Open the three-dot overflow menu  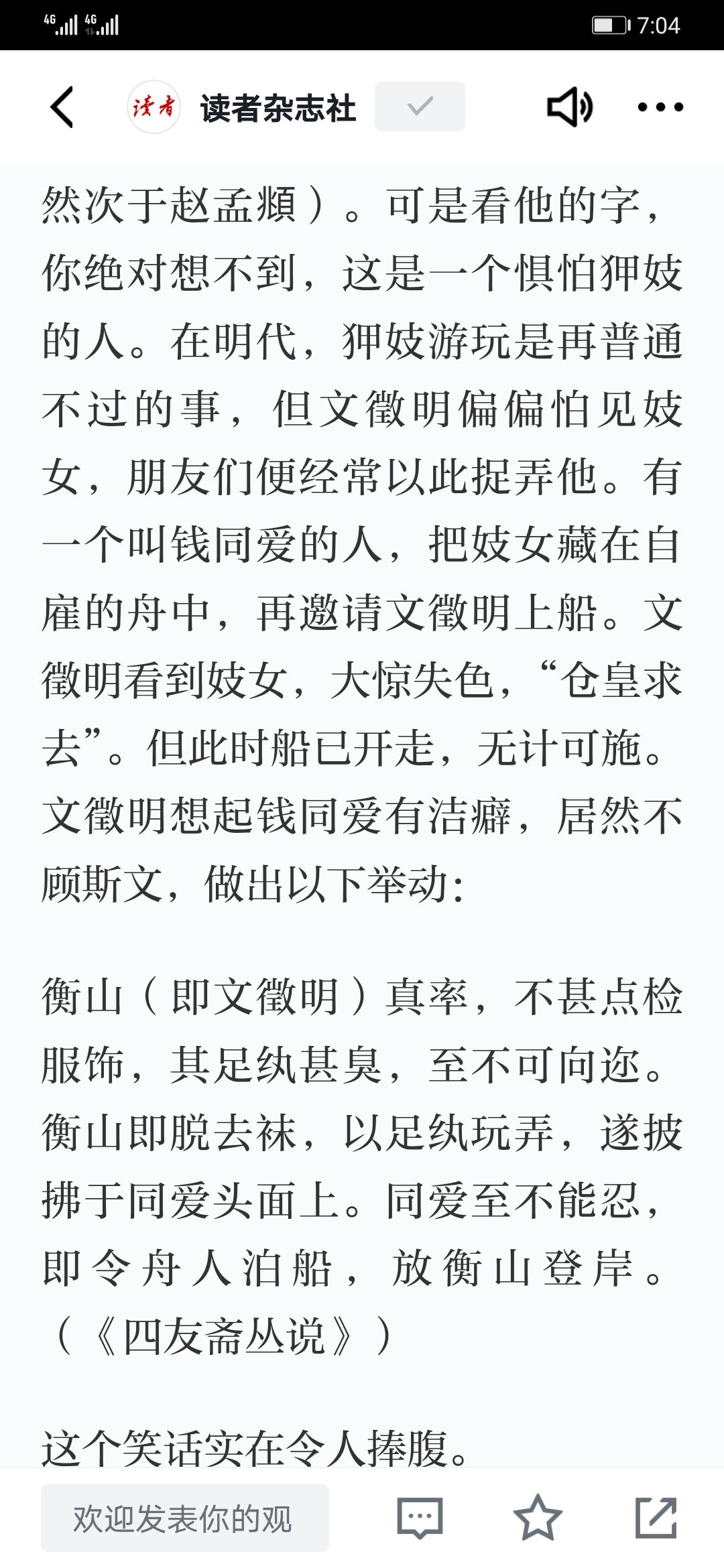[660, 107]
